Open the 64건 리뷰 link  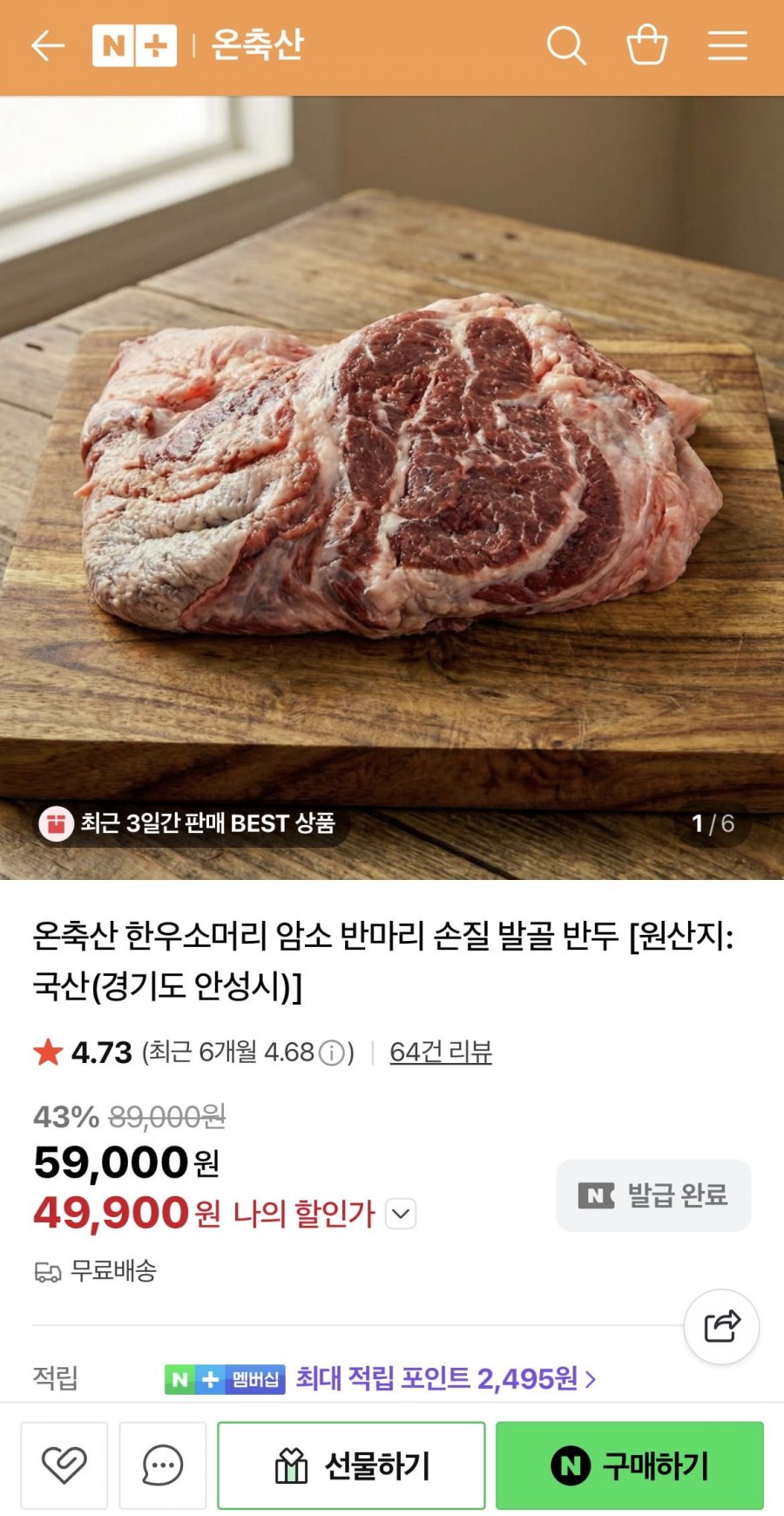pos(441,1052)
